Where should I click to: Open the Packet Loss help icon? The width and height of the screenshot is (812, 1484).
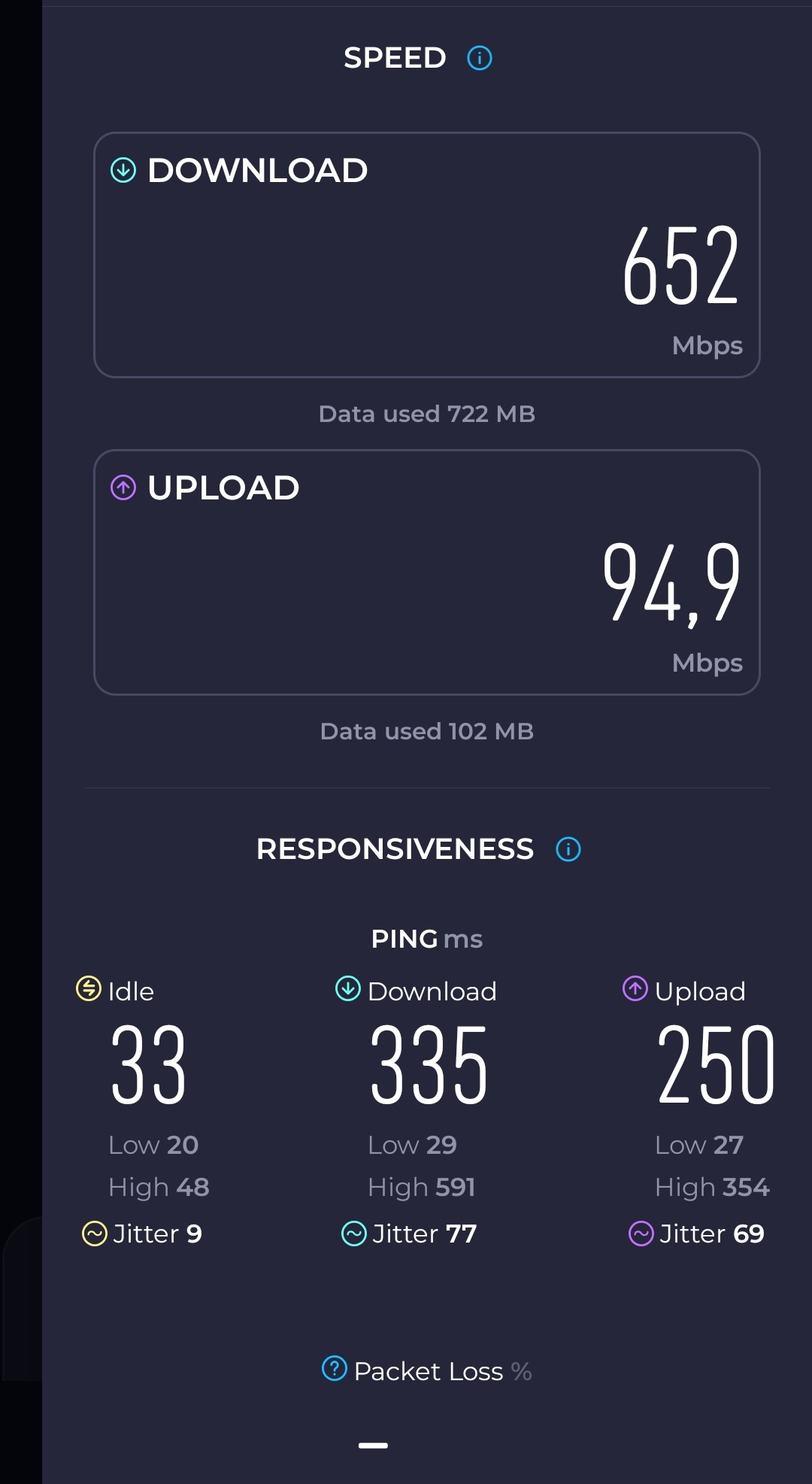(334, 1368)
